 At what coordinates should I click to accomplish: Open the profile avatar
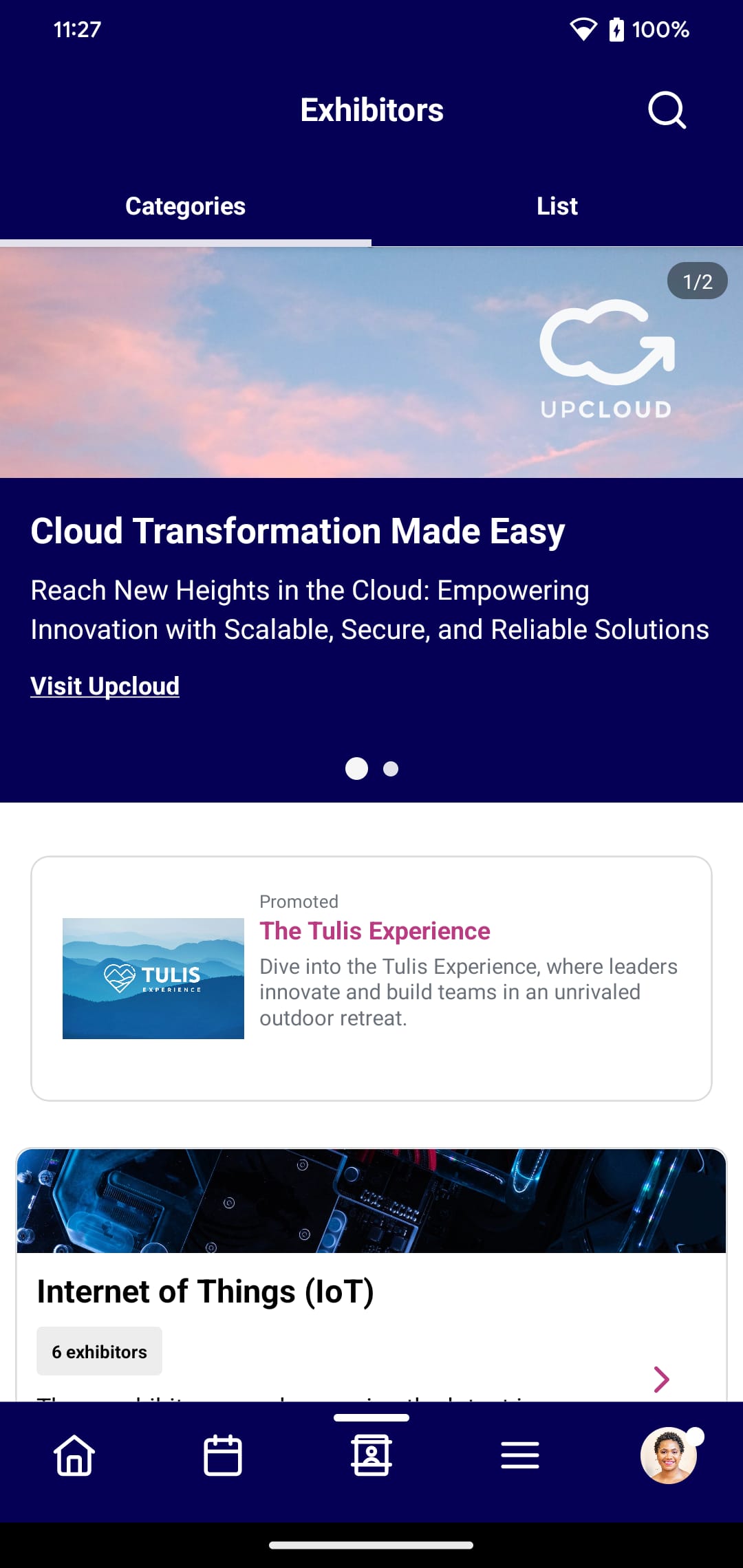668,1455
